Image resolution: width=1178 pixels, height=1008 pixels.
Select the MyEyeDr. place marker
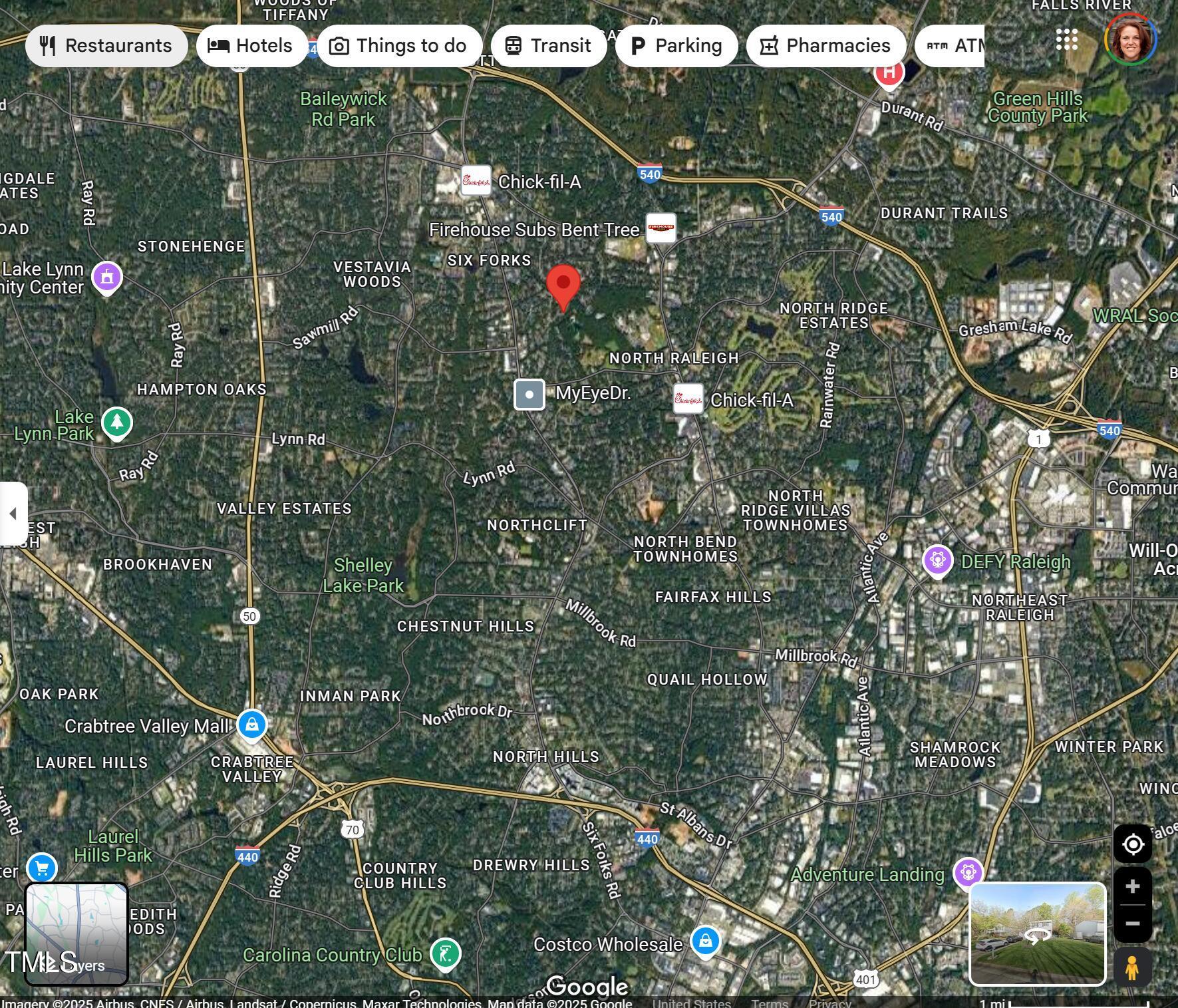[x=529, y=395]
